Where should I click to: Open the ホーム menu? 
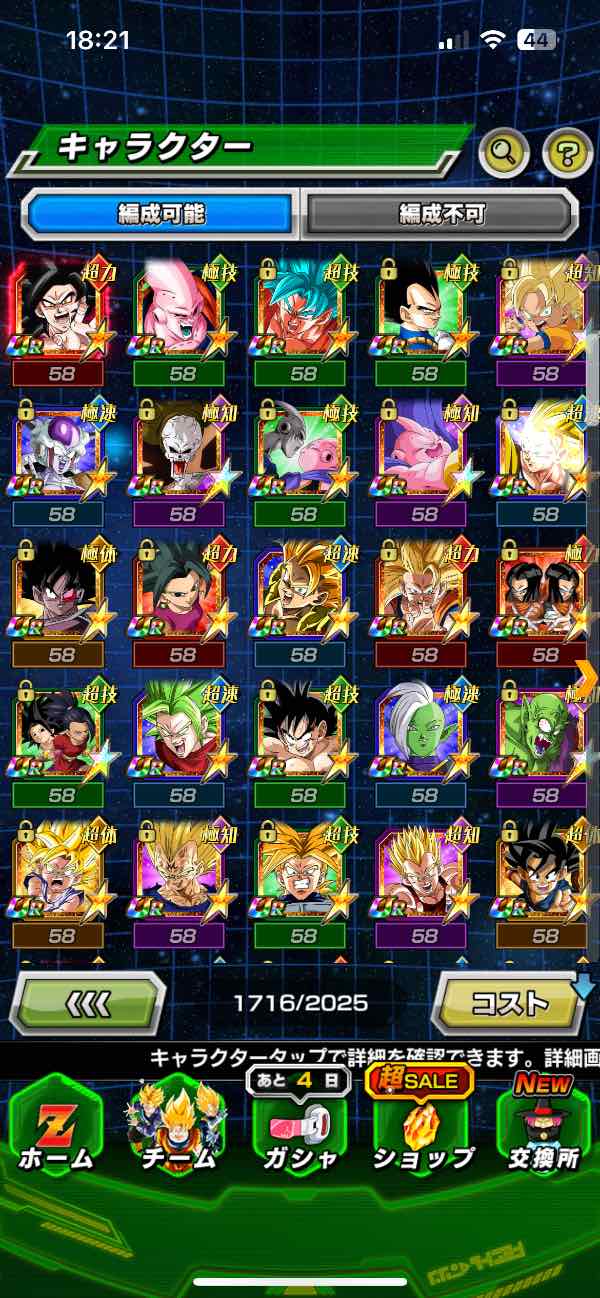point(57,1131)
